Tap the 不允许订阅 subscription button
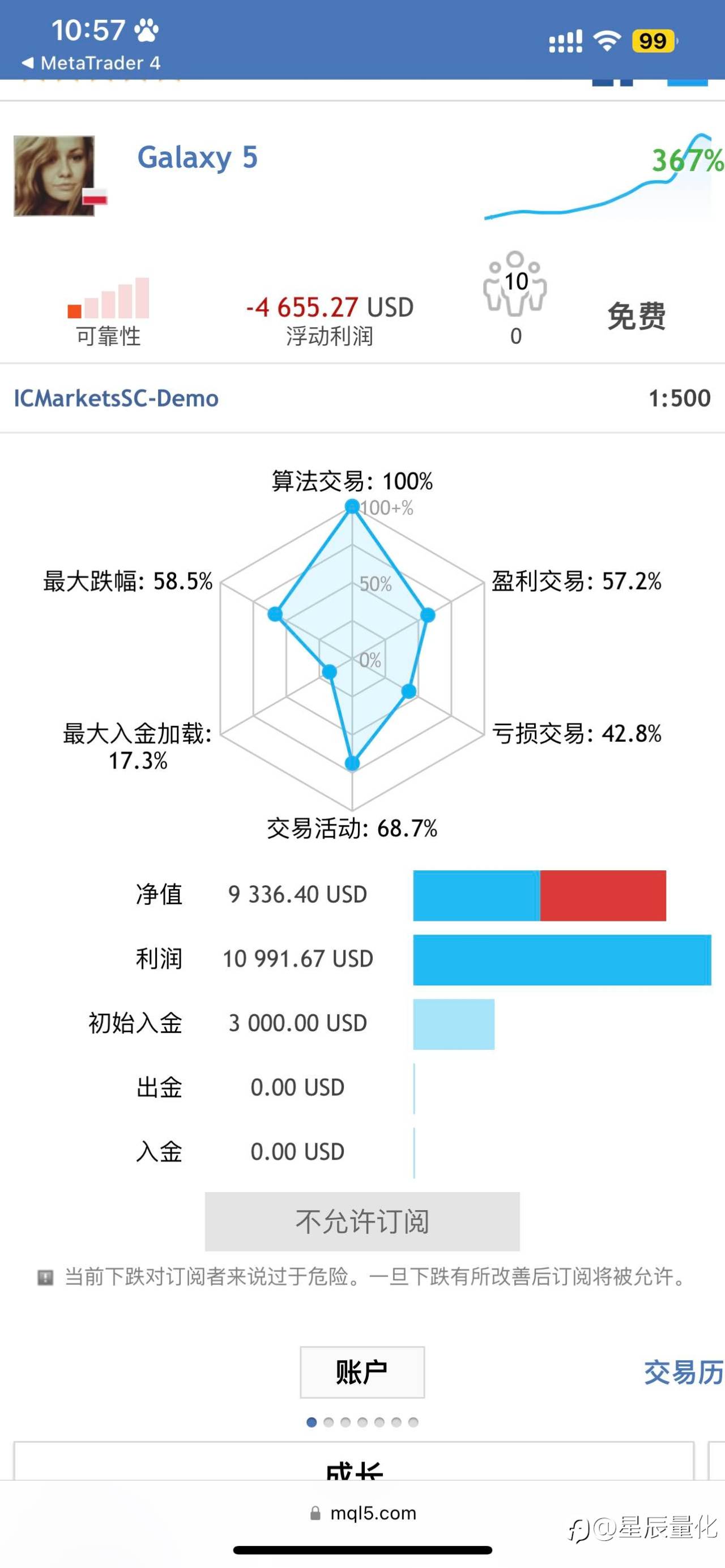This screenshot has width=725, height=1568. click(362, 1221)
